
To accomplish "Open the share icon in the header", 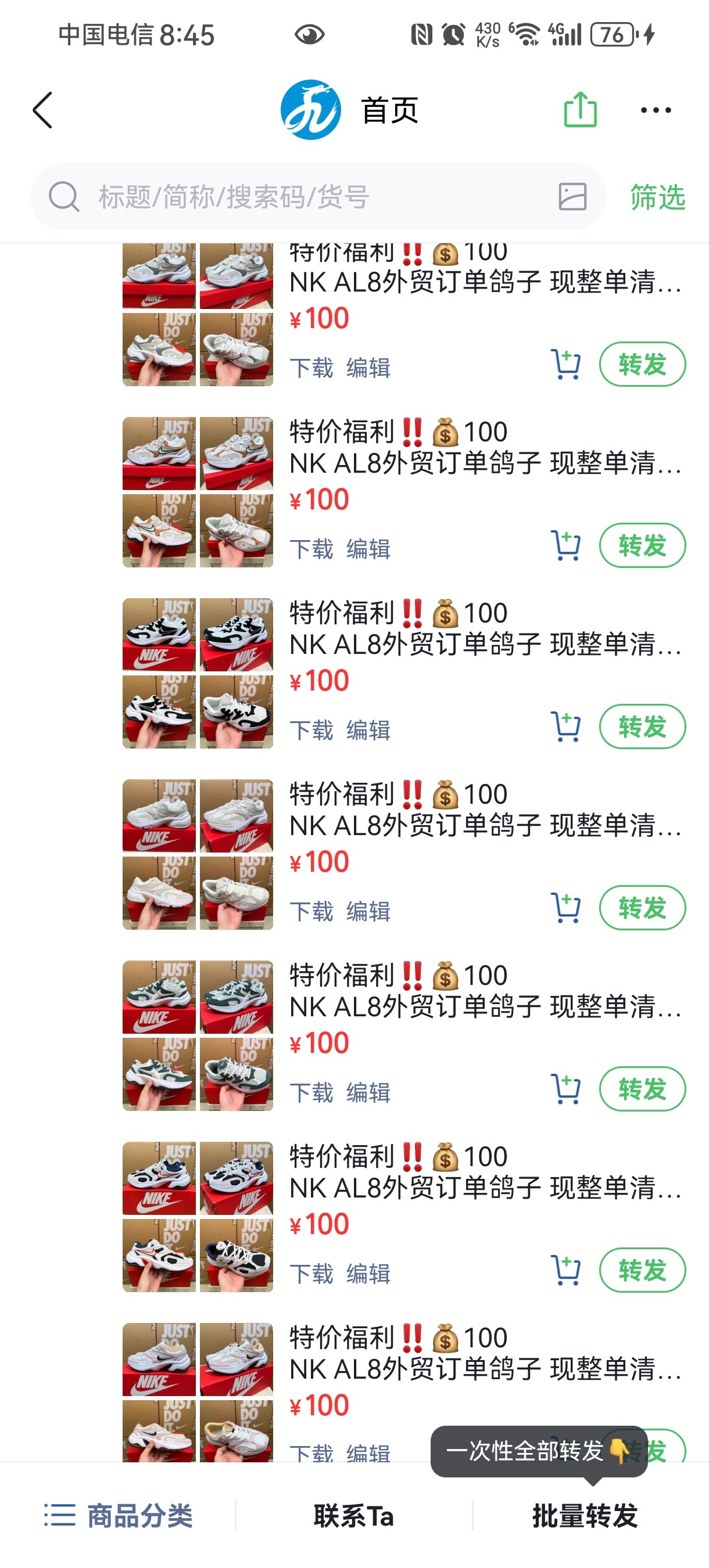I will point(580,110).
